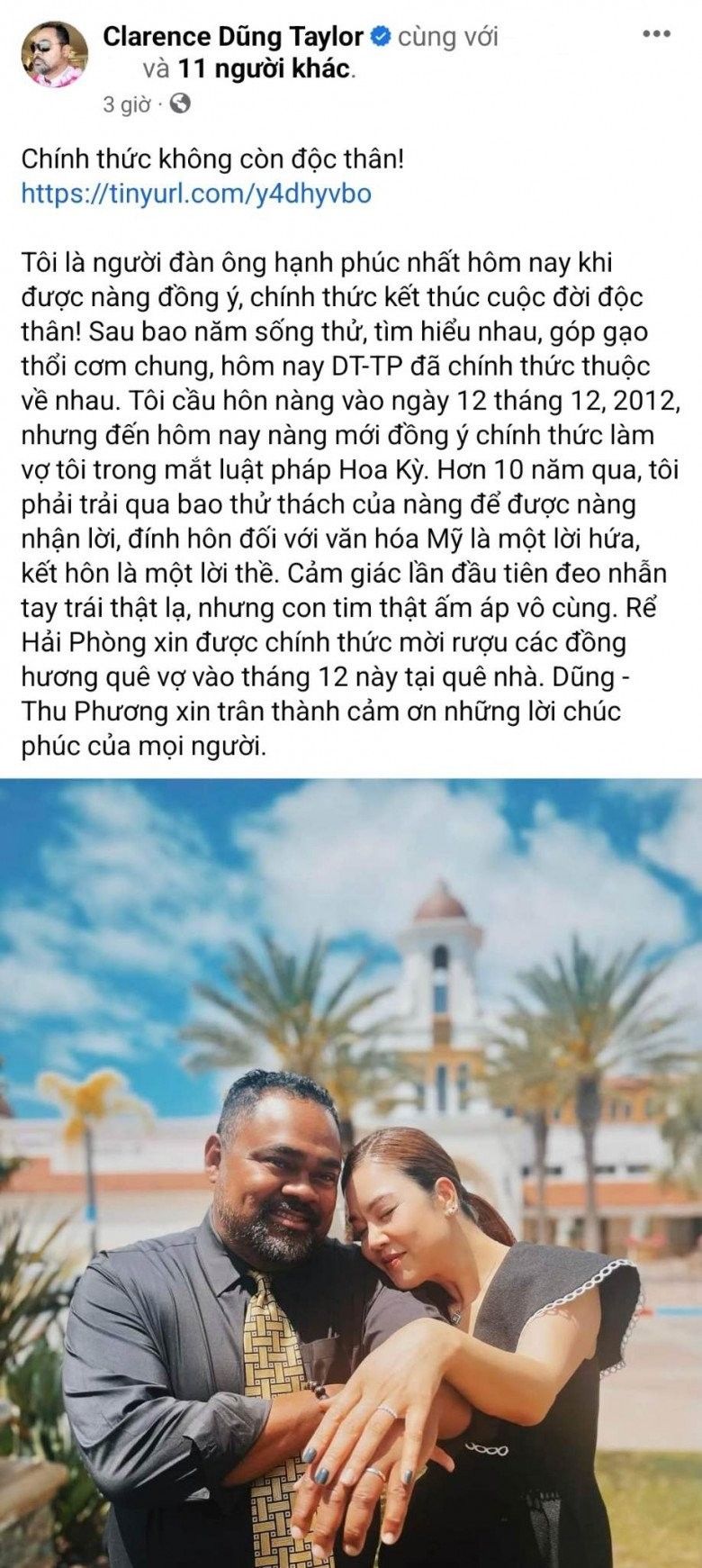
Task: Open the tinyurl.com/y4dhyvbo link
Action: 195,194
